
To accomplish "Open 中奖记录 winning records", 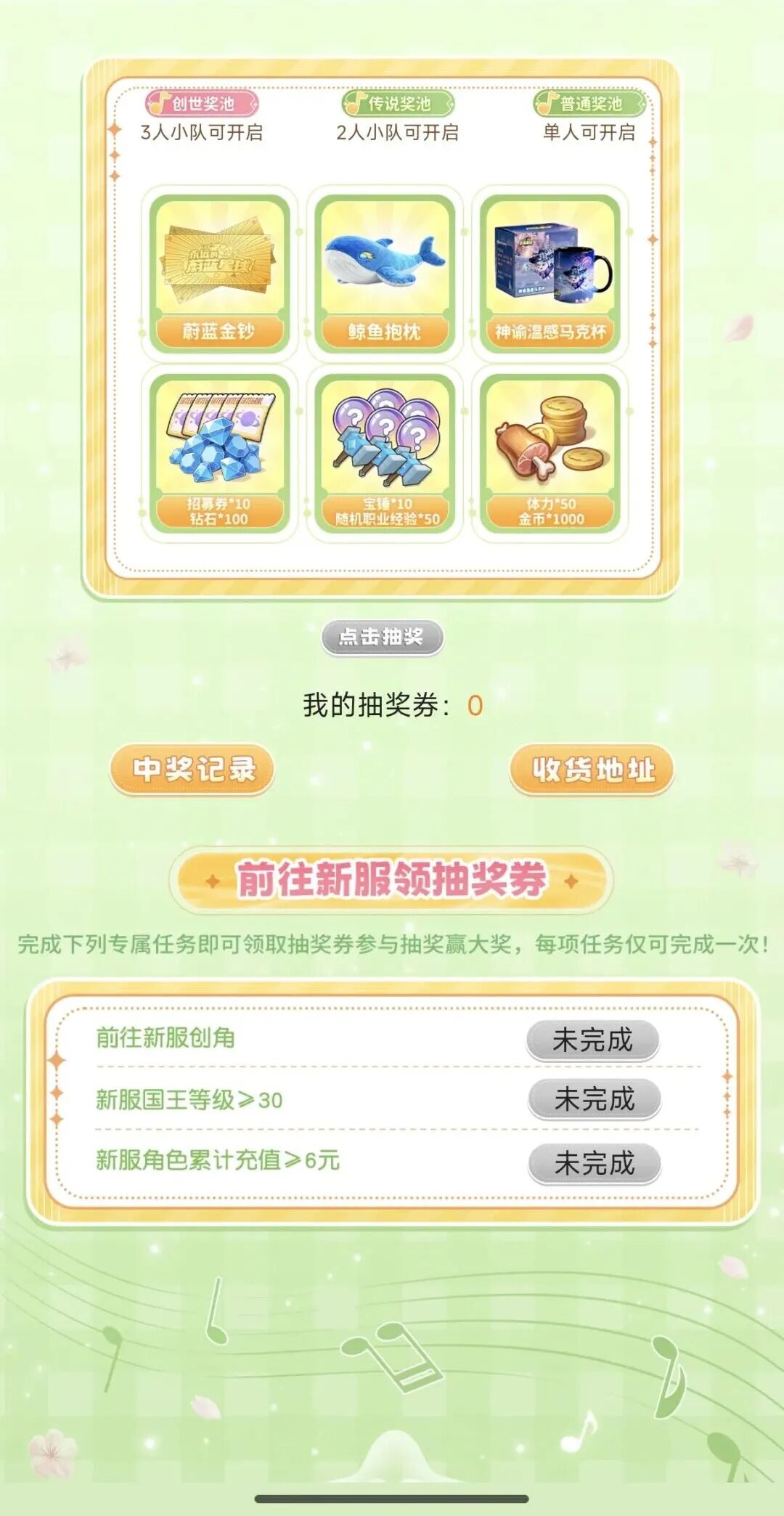I will pyautogui.click(x=192, y=769).
